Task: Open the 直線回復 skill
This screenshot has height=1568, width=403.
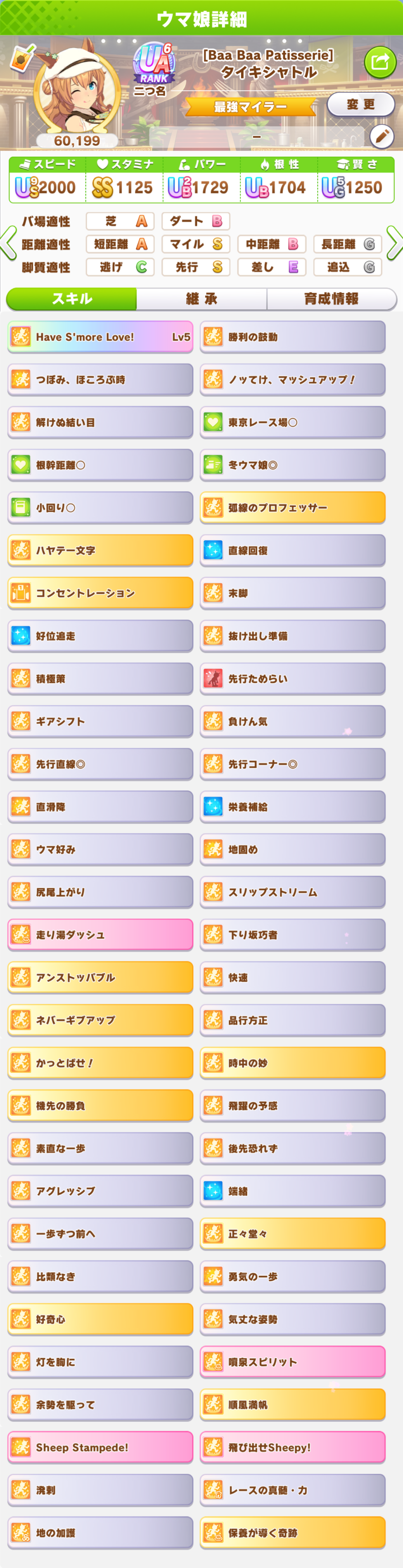Action: pos(293,550)
